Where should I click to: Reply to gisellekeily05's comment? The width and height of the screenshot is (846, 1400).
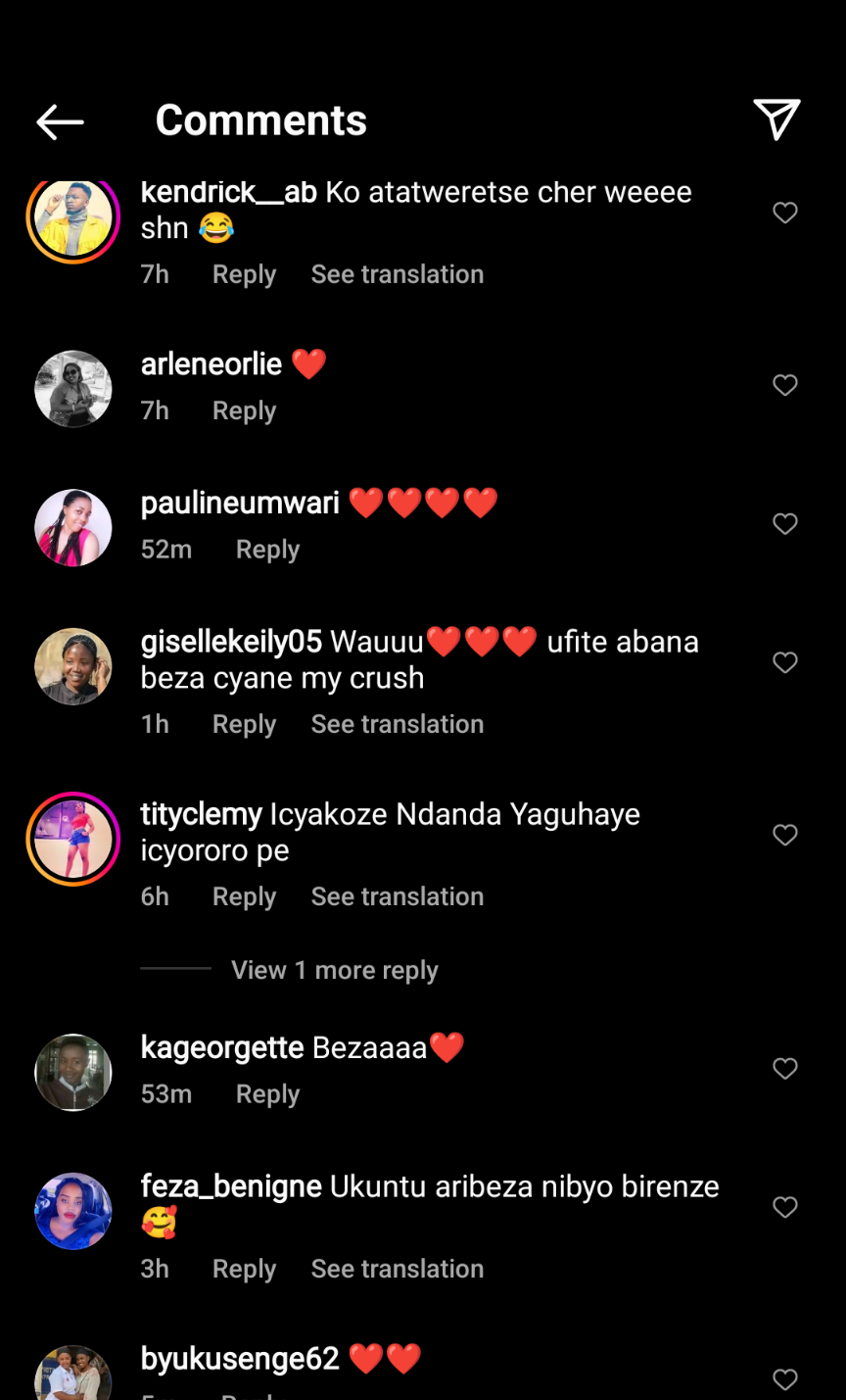coord(244,724)
